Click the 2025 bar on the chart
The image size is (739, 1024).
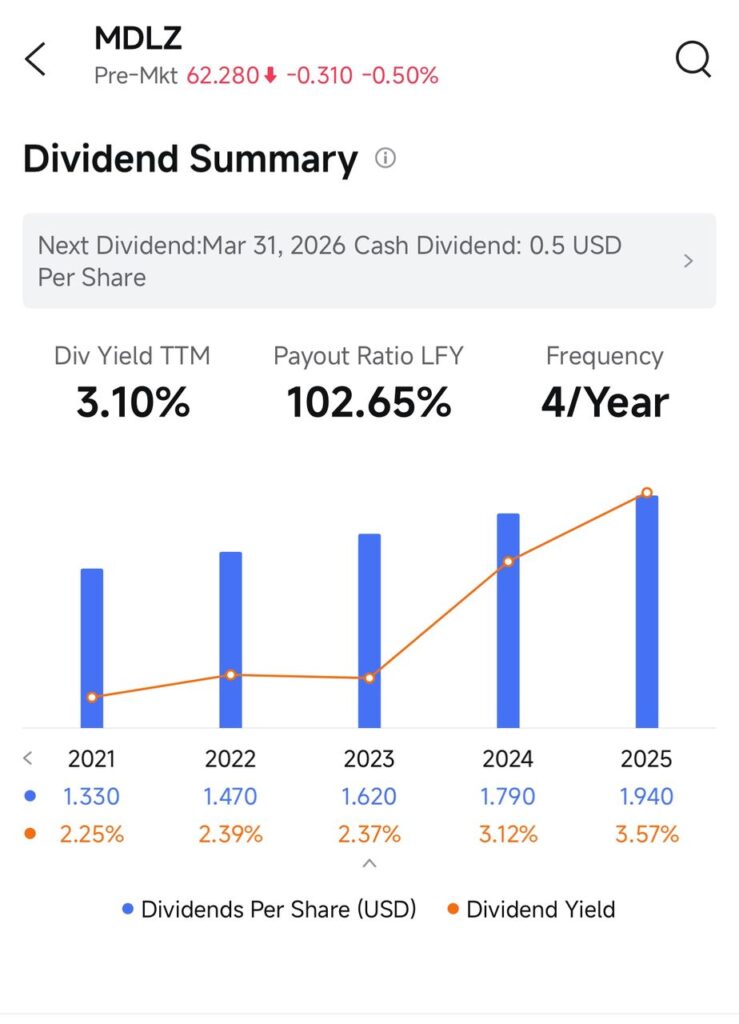click(x=646, y=610)
